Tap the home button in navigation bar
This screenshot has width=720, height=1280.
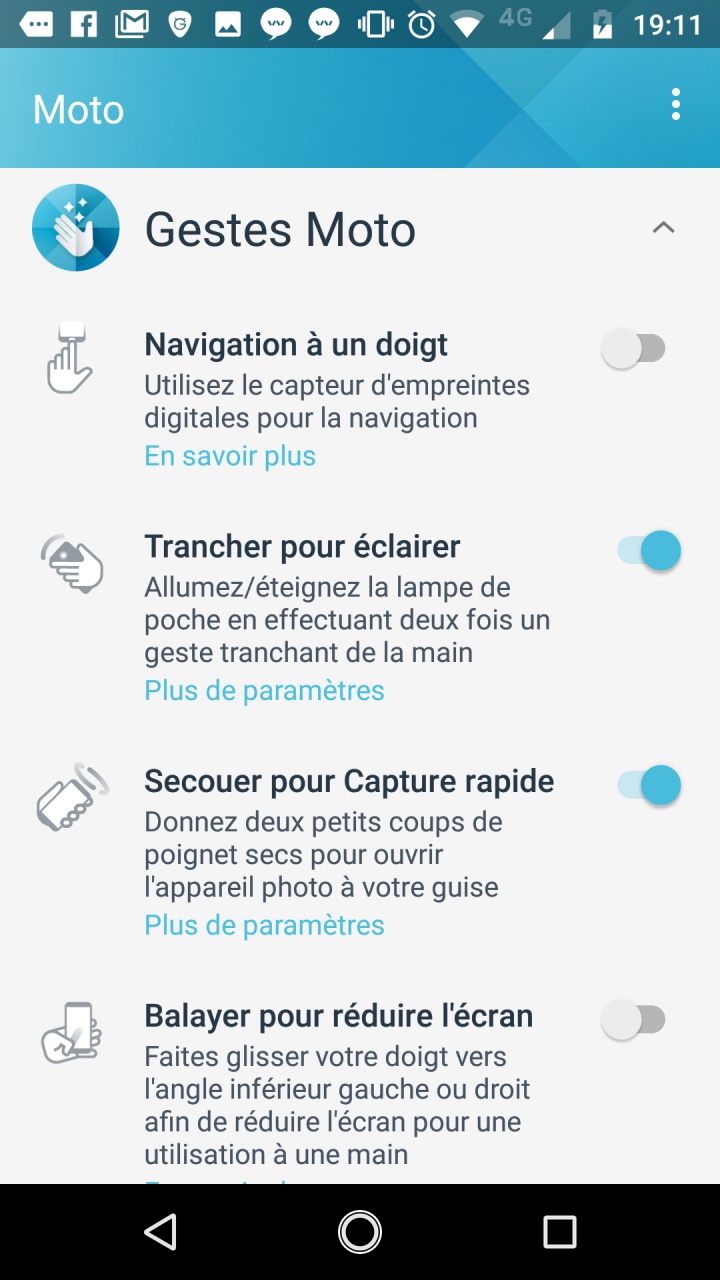point(360,1232)
